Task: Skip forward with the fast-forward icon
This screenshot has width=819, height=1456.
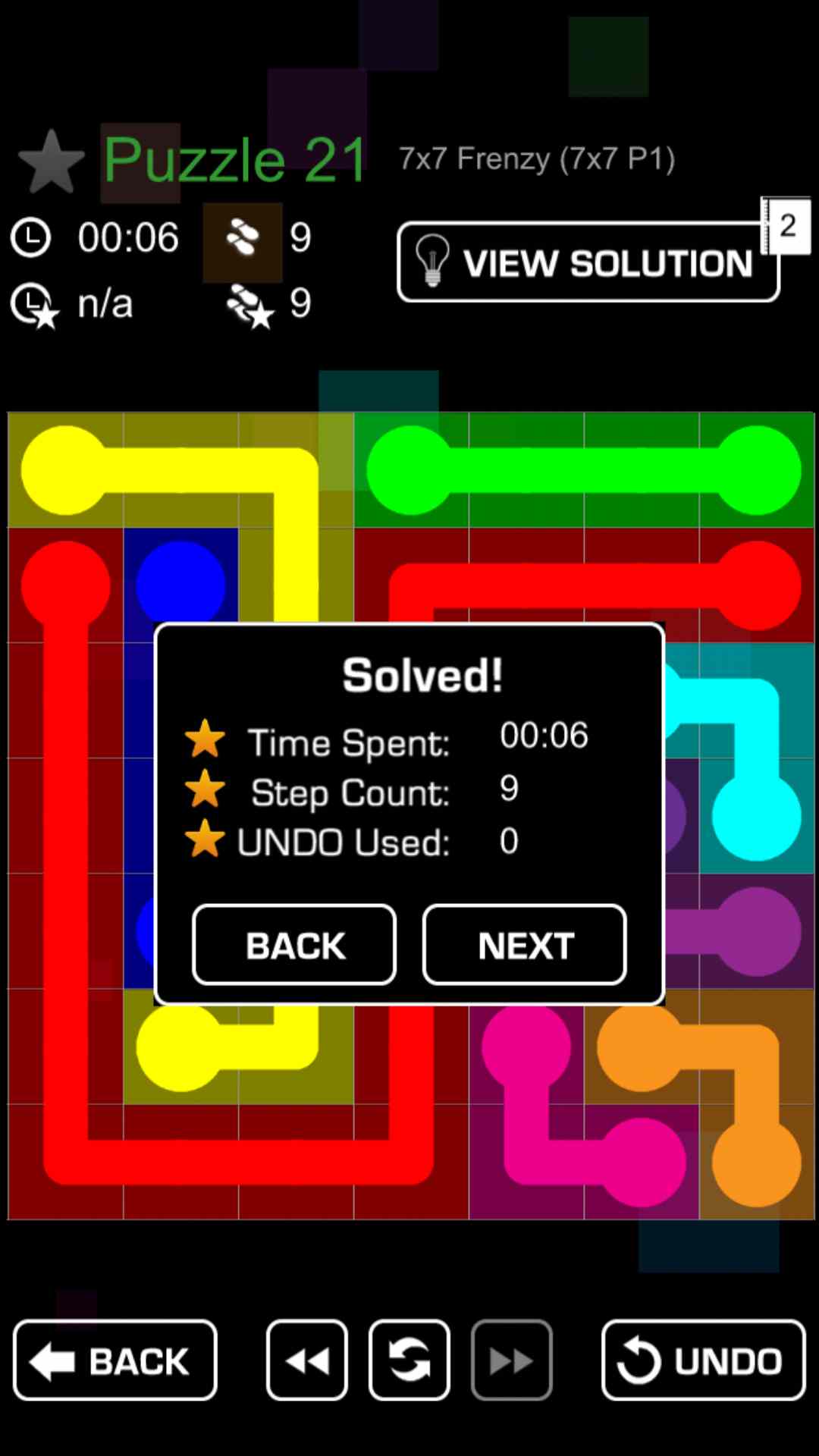Action: [511, 1360]
